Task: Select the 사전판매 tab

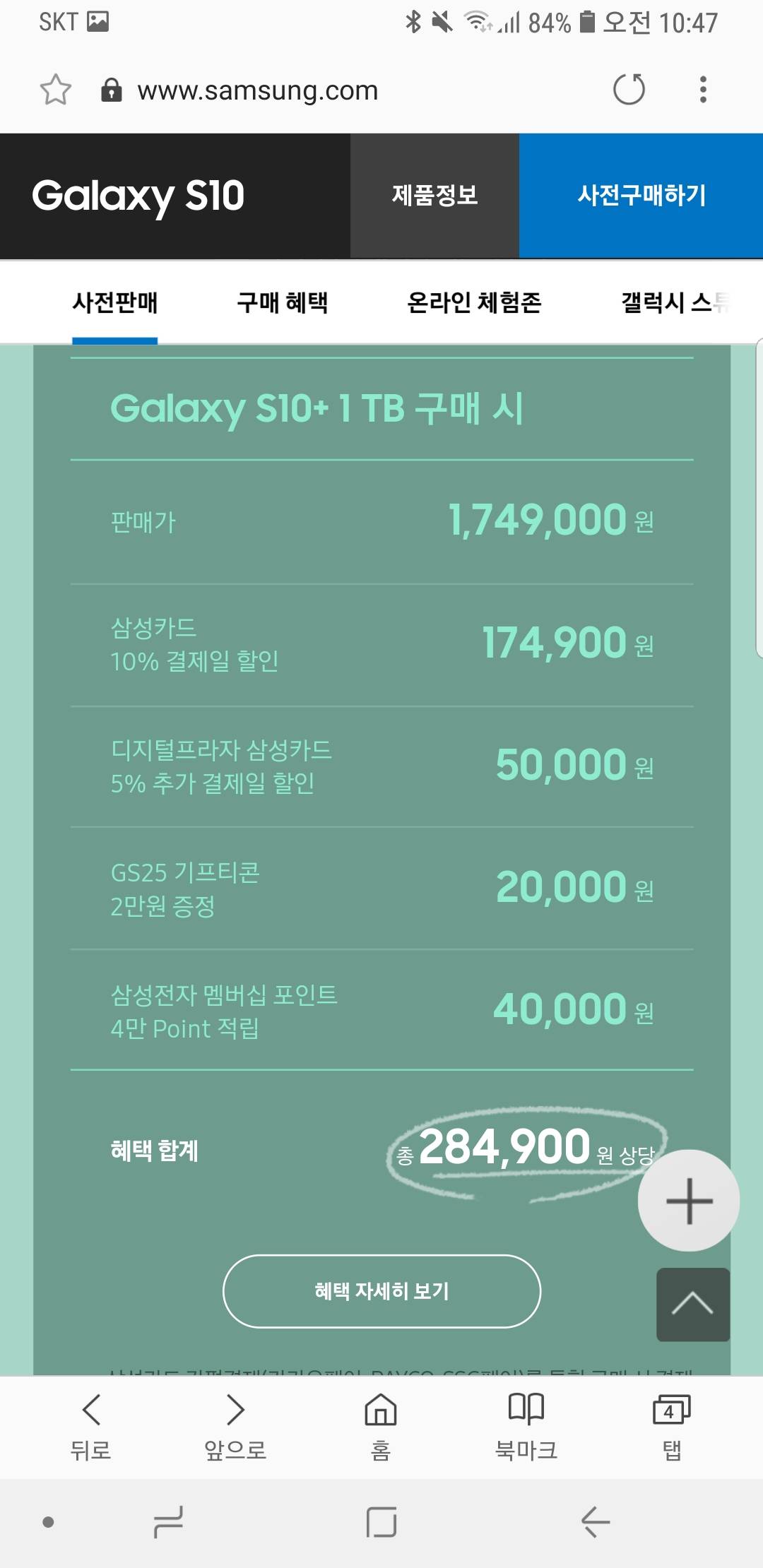Action: coord(115,303)
